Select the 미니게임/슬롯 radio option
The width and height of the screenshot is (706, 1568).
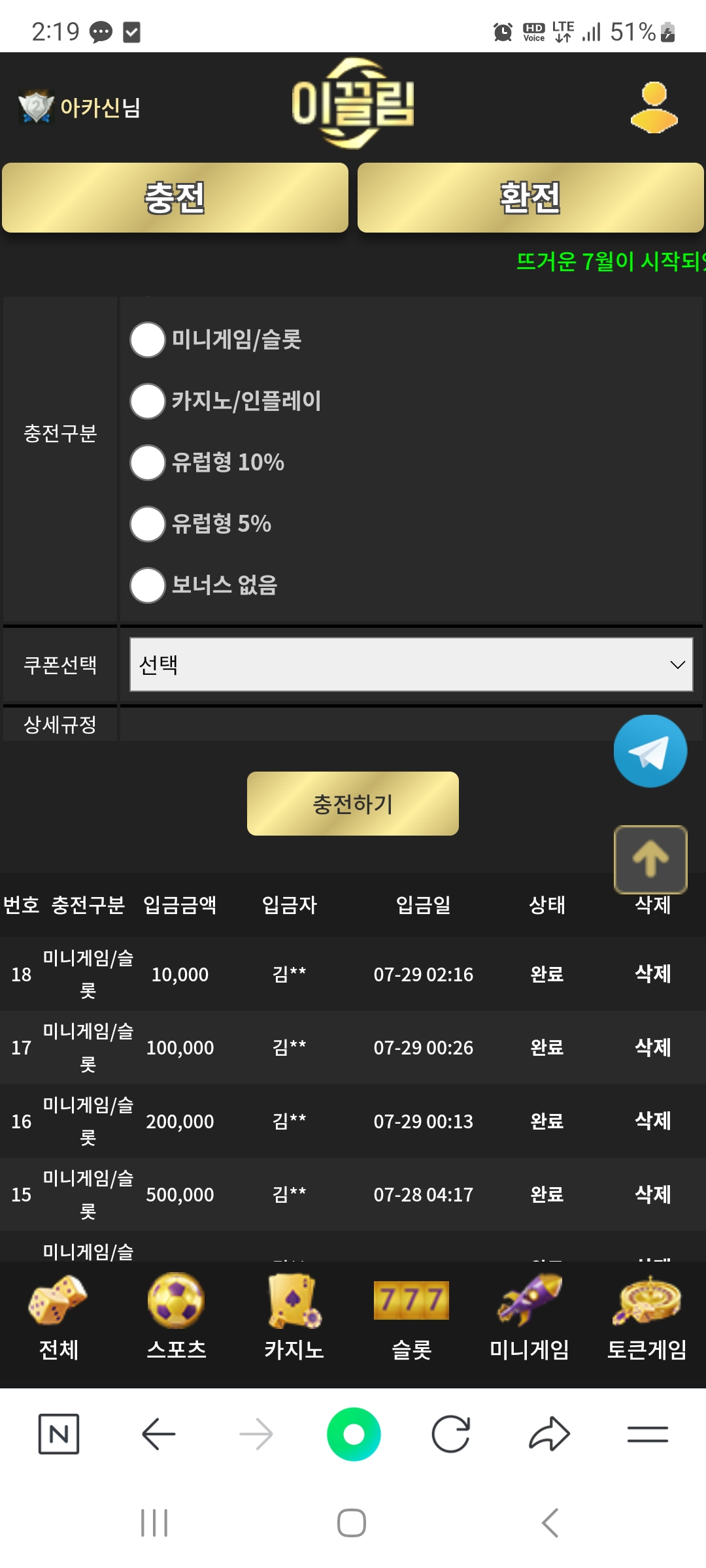coord(148,340)
